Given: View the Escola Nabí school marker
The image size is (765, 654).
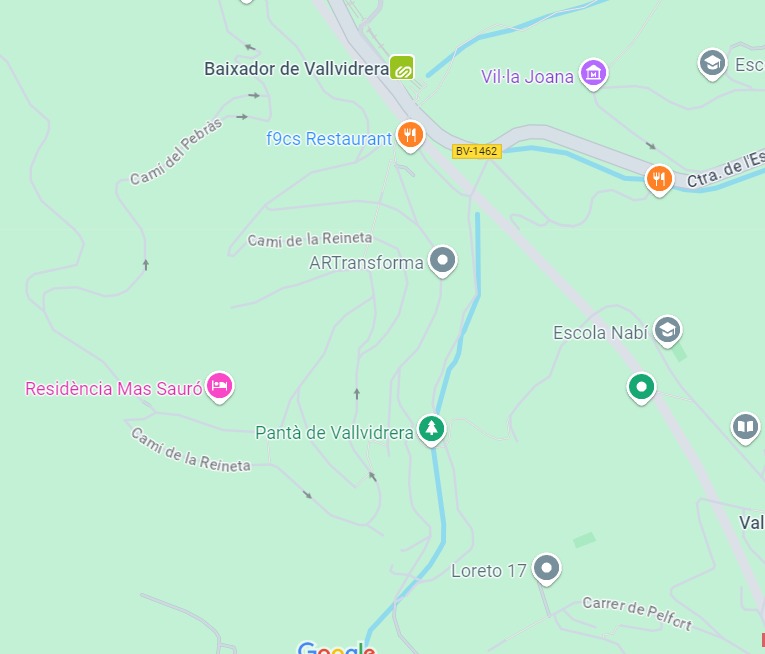Looking at the screenshot, I should [x=667, y=330].
